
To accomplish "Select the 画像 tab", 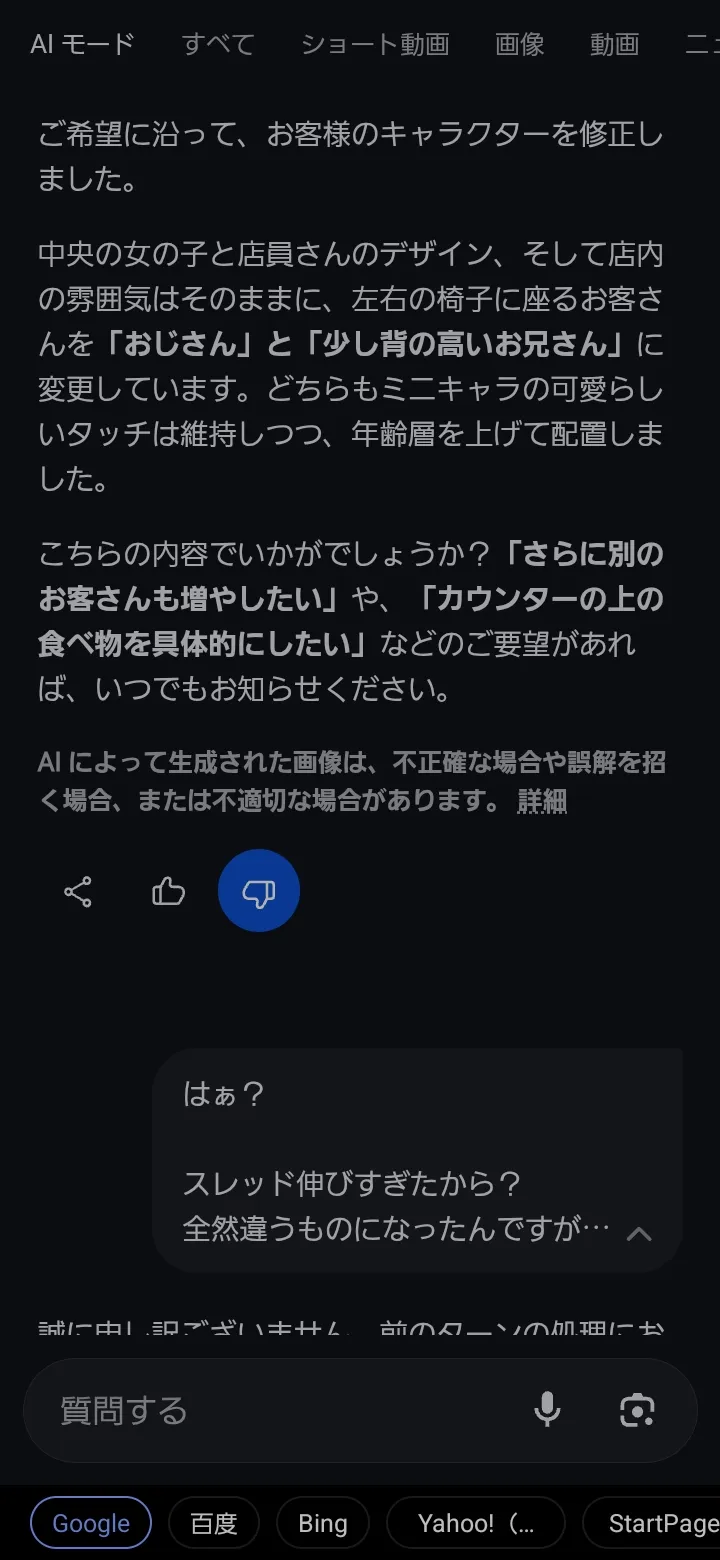I will click(x=520, y=44).
